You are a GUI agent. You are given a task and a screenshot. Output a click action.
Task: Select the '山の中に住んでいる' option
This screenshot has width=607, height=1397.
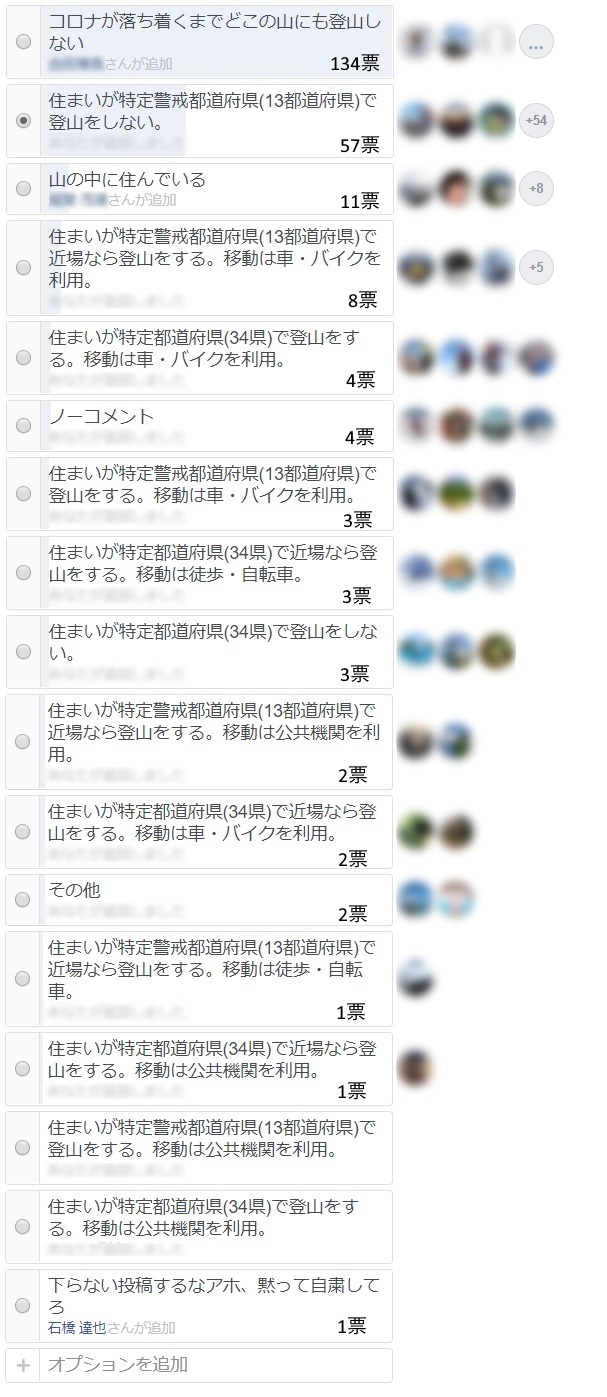coord(24,189)
